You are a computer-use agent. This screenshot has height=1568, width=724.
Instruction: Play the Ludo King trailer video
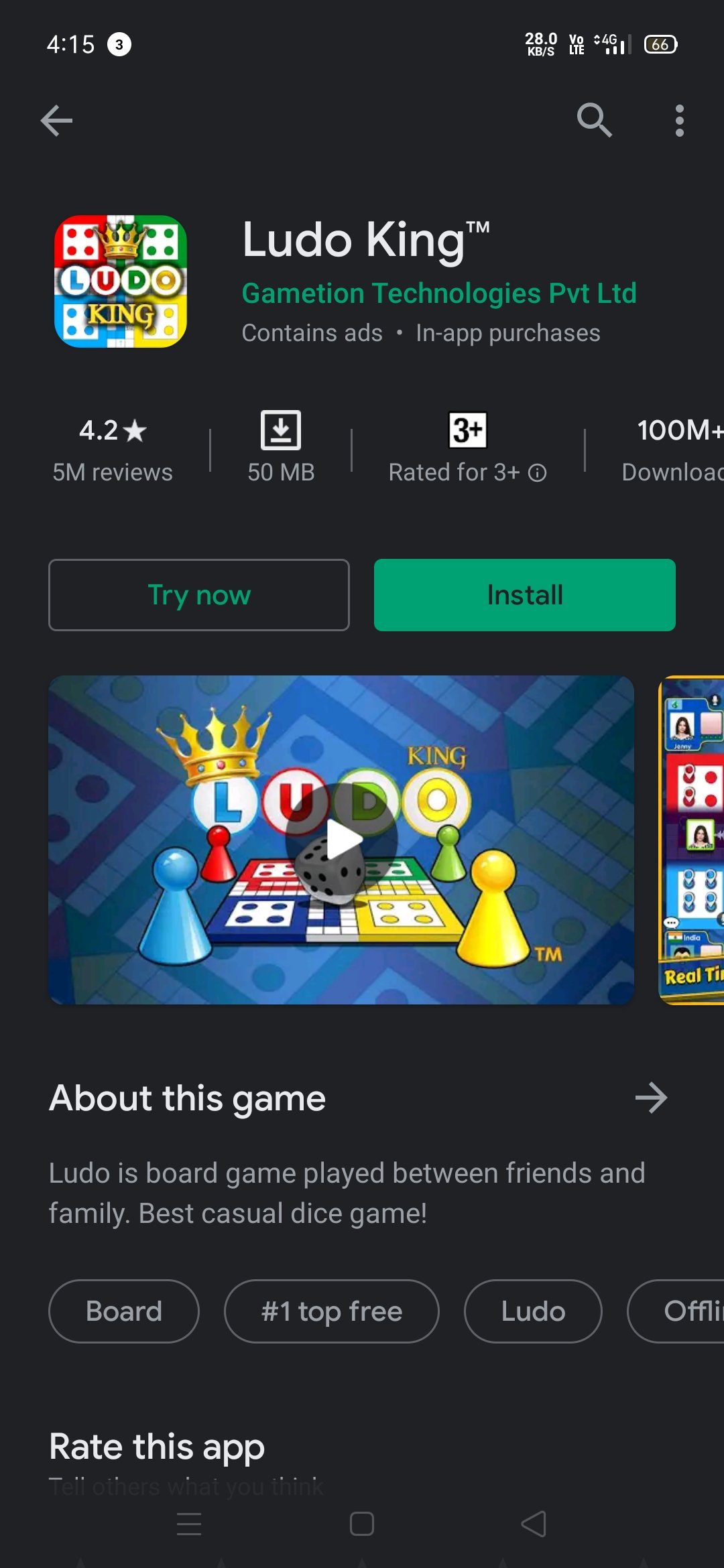341,840
